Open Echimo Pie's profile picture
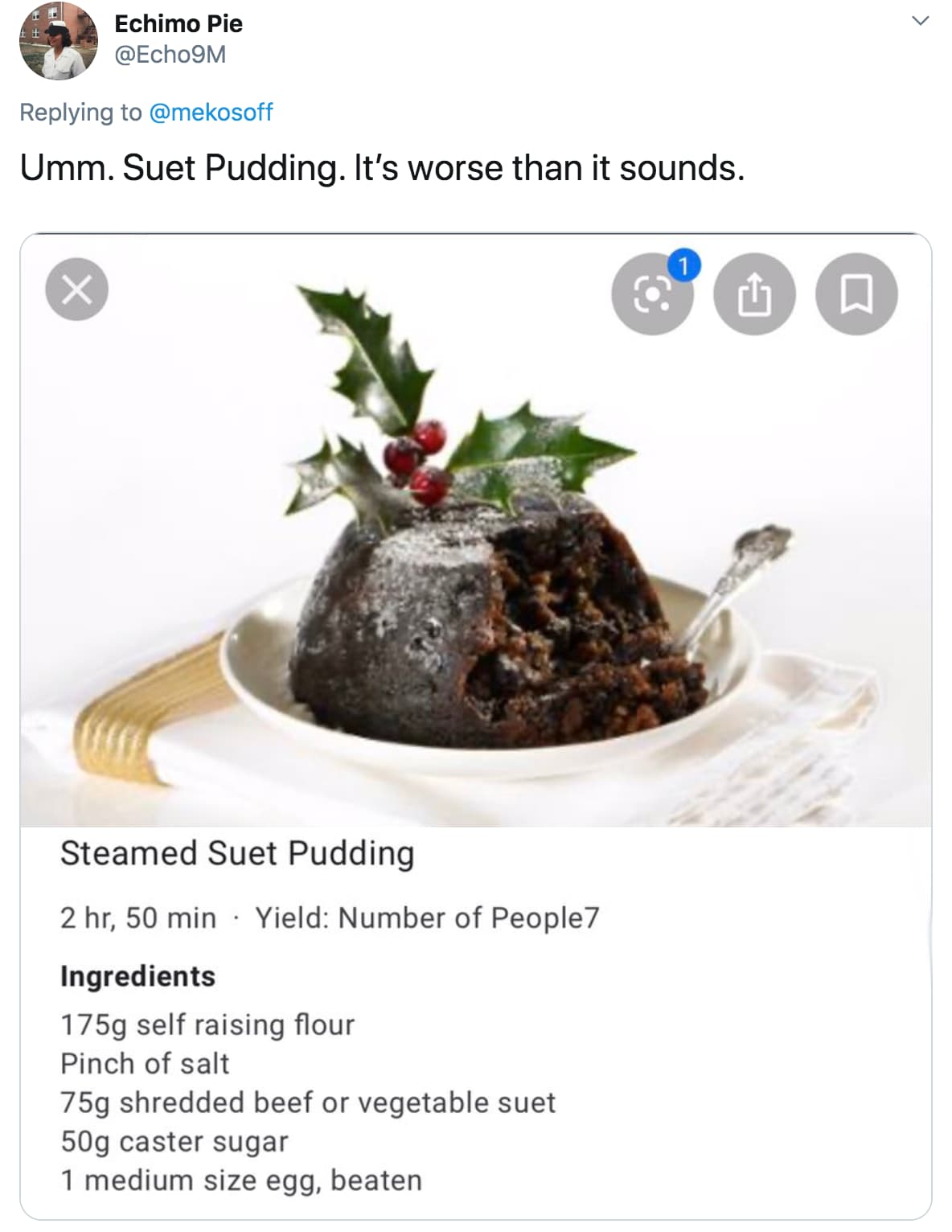Viewport: 952px width, 1232px height. pos(58,41)
